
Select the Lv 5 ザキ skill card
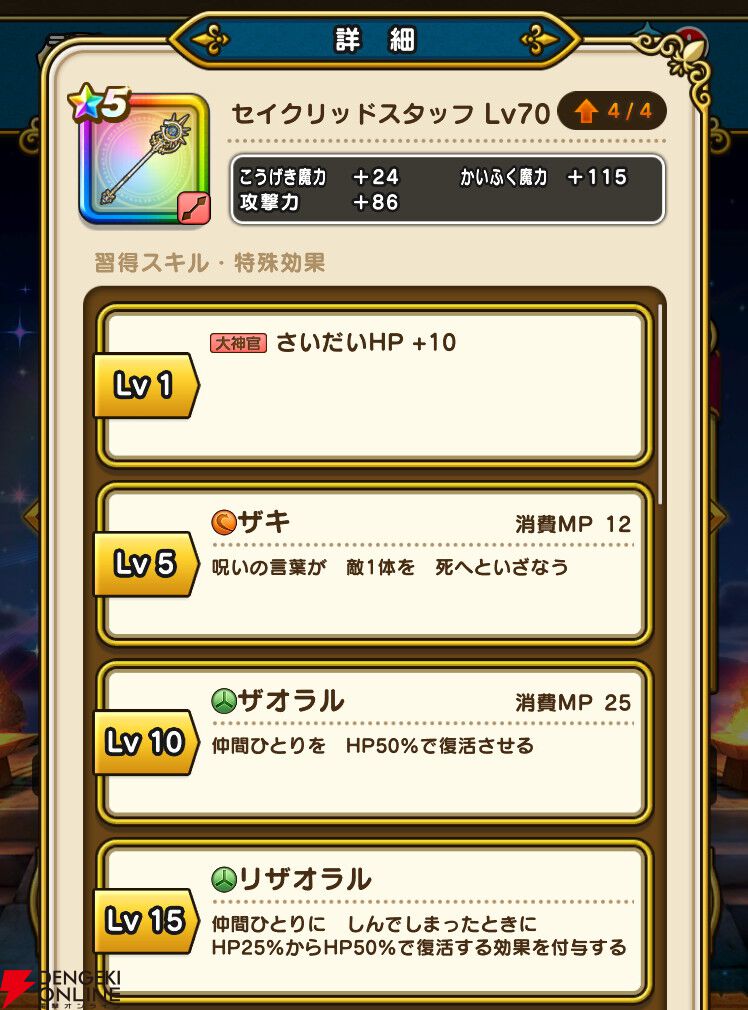pyautogui.click(x=374, y=564)
